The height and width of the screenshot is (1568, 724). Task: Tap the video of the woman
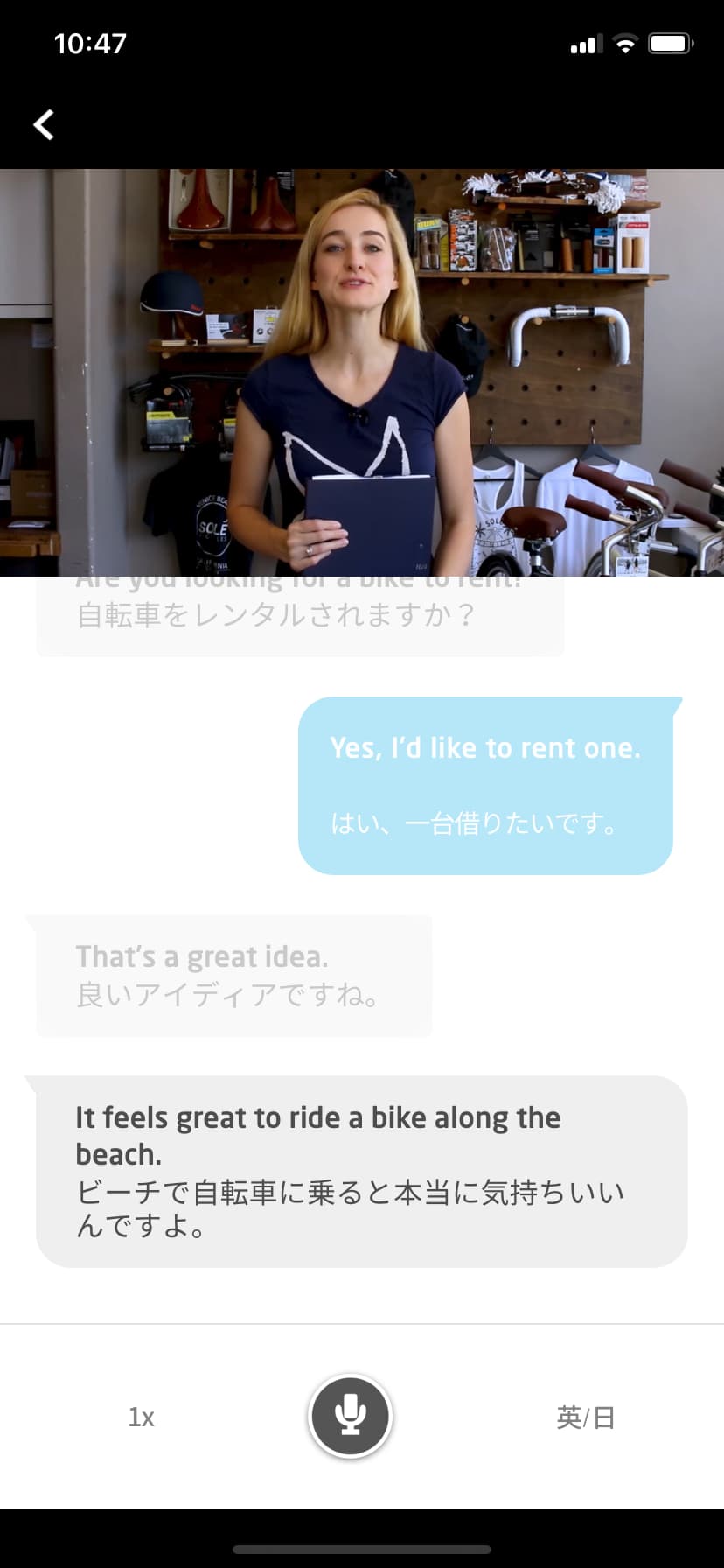click(362, 372)
